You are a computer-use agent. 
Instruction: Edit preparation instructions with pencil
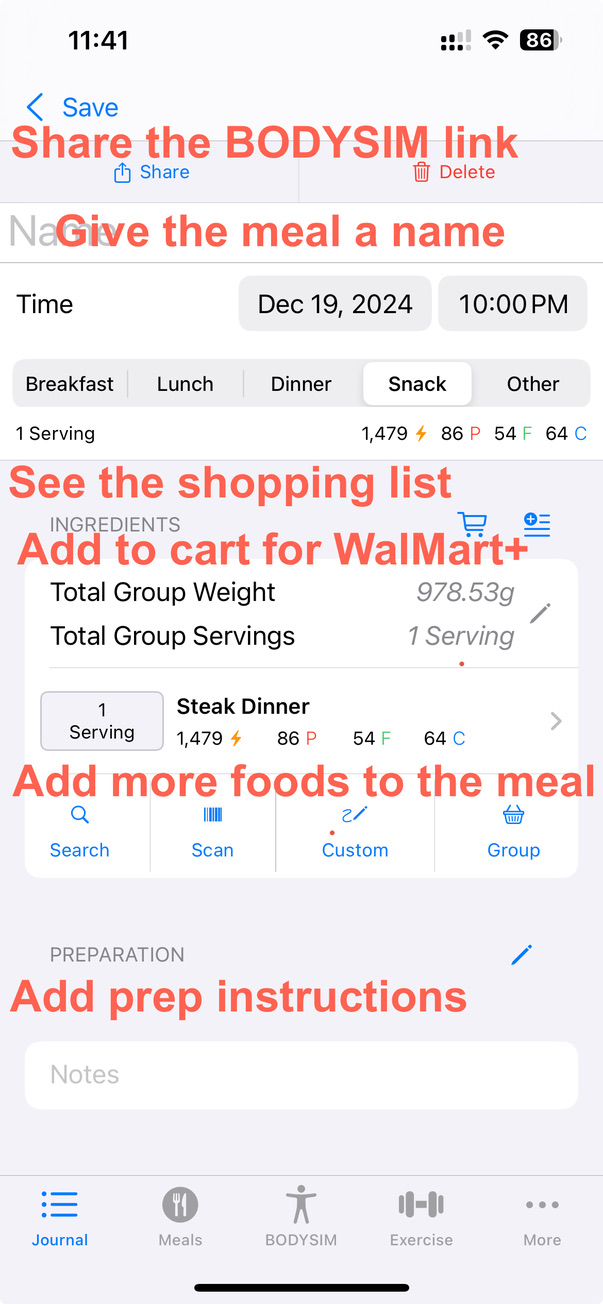521,954
